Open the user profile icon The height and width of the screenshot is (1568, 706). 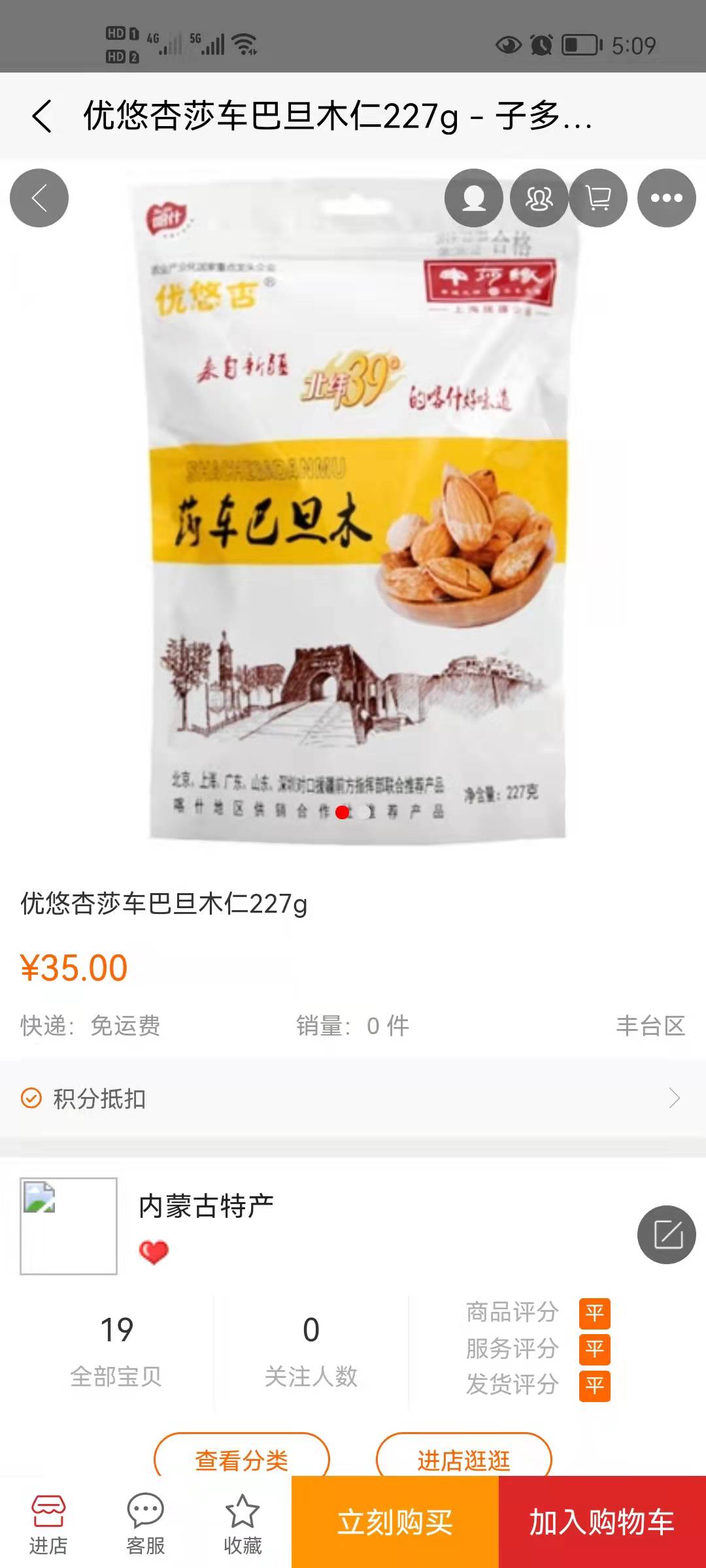tap(474, 198)
